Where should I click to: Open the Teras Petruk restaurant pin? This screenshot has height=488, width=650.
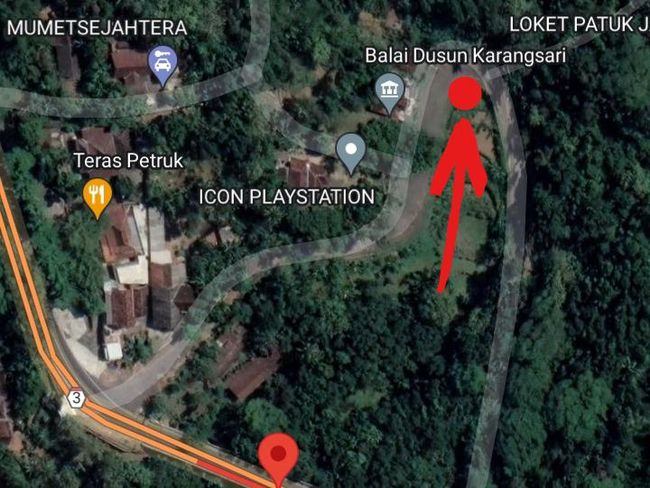[96, 195]
